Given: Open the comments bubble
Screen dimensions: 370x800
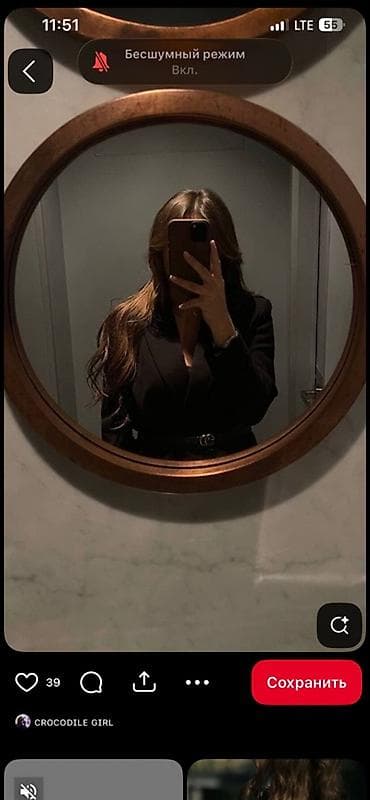Looking at the screenshot, I should point(91,682).
